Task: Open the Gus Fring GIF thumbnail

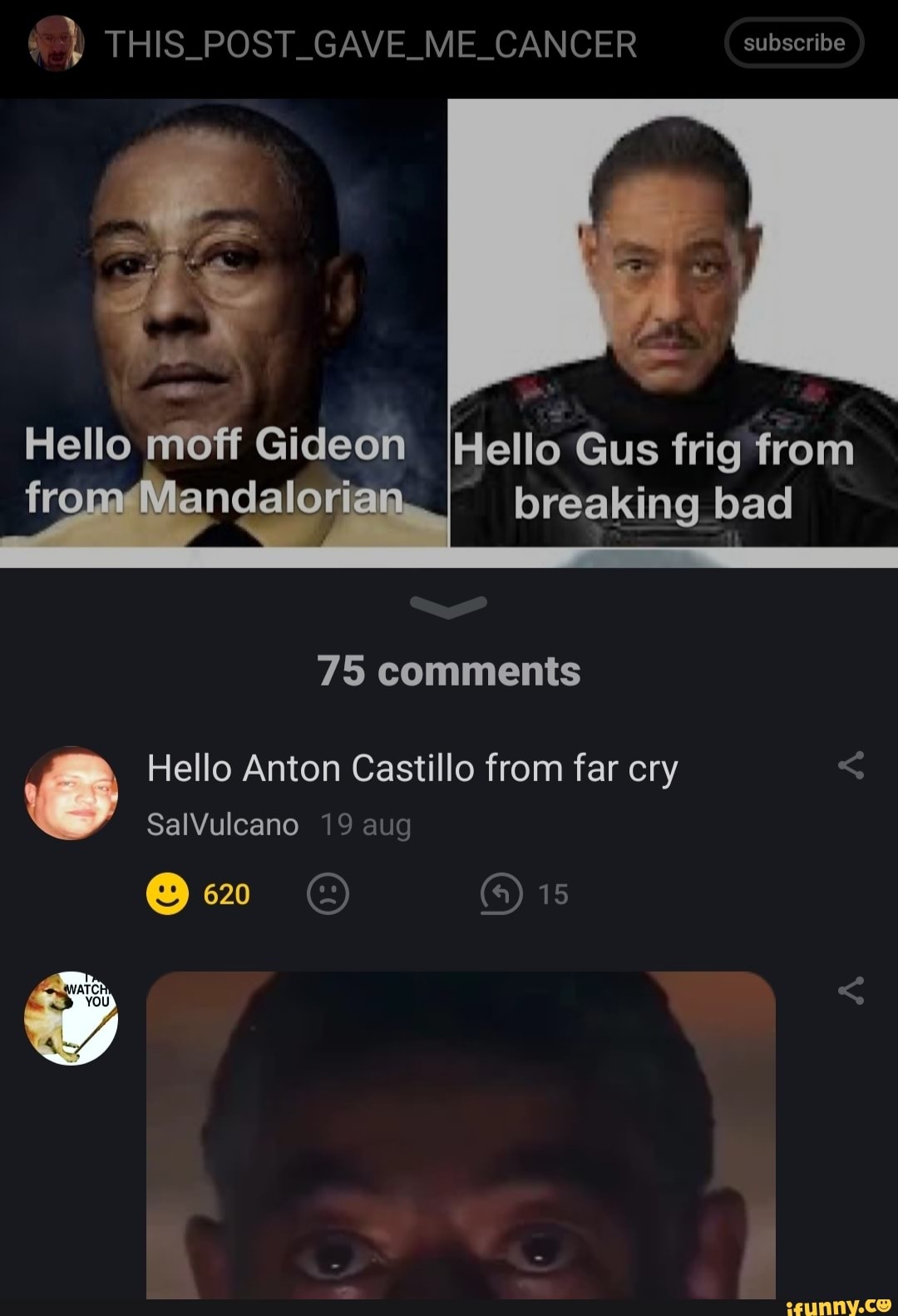Action: (466, 1148)
